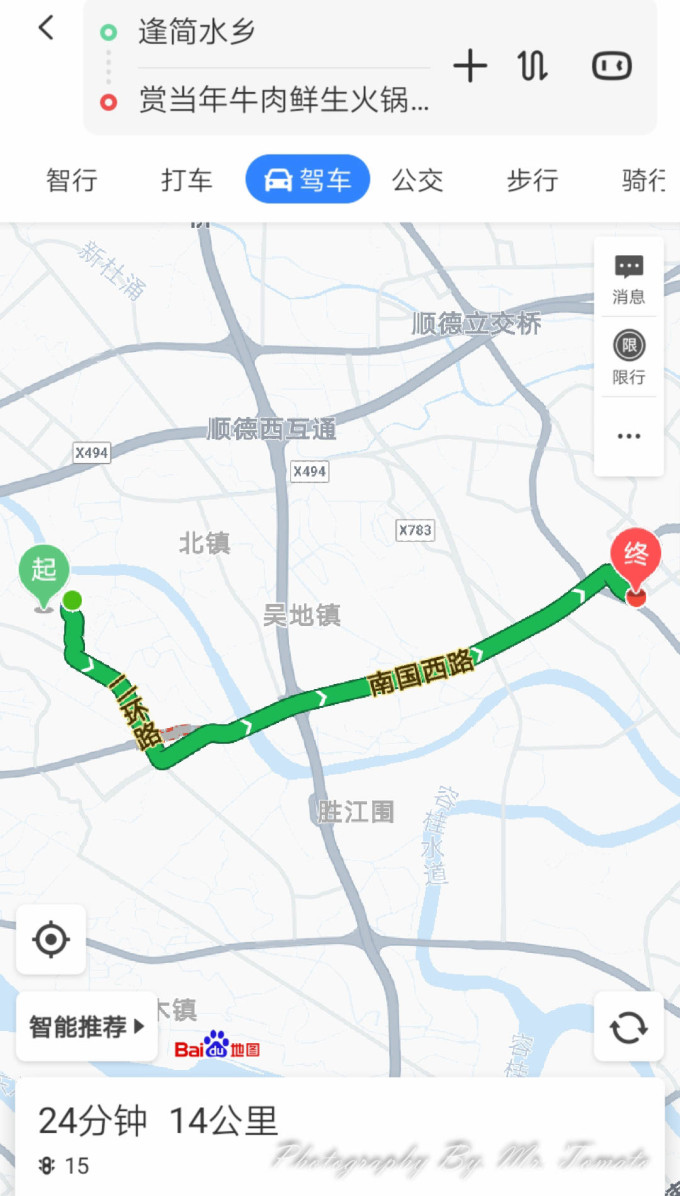Refresh the route with the reload icon
680x1196 pixels.
pos(629,1027)
